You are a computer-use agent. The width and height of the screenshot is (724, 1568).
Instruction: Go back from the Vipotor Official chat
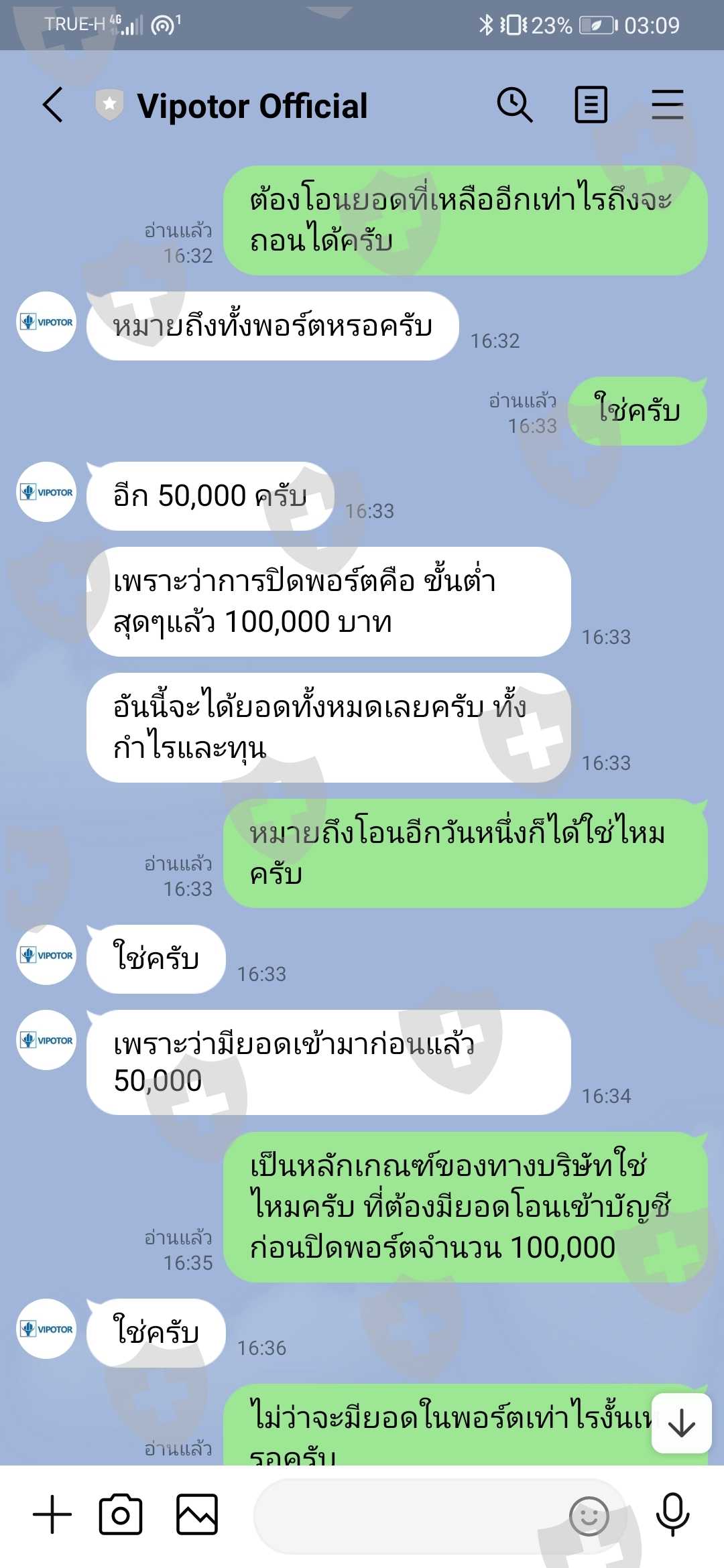point(53,105)
